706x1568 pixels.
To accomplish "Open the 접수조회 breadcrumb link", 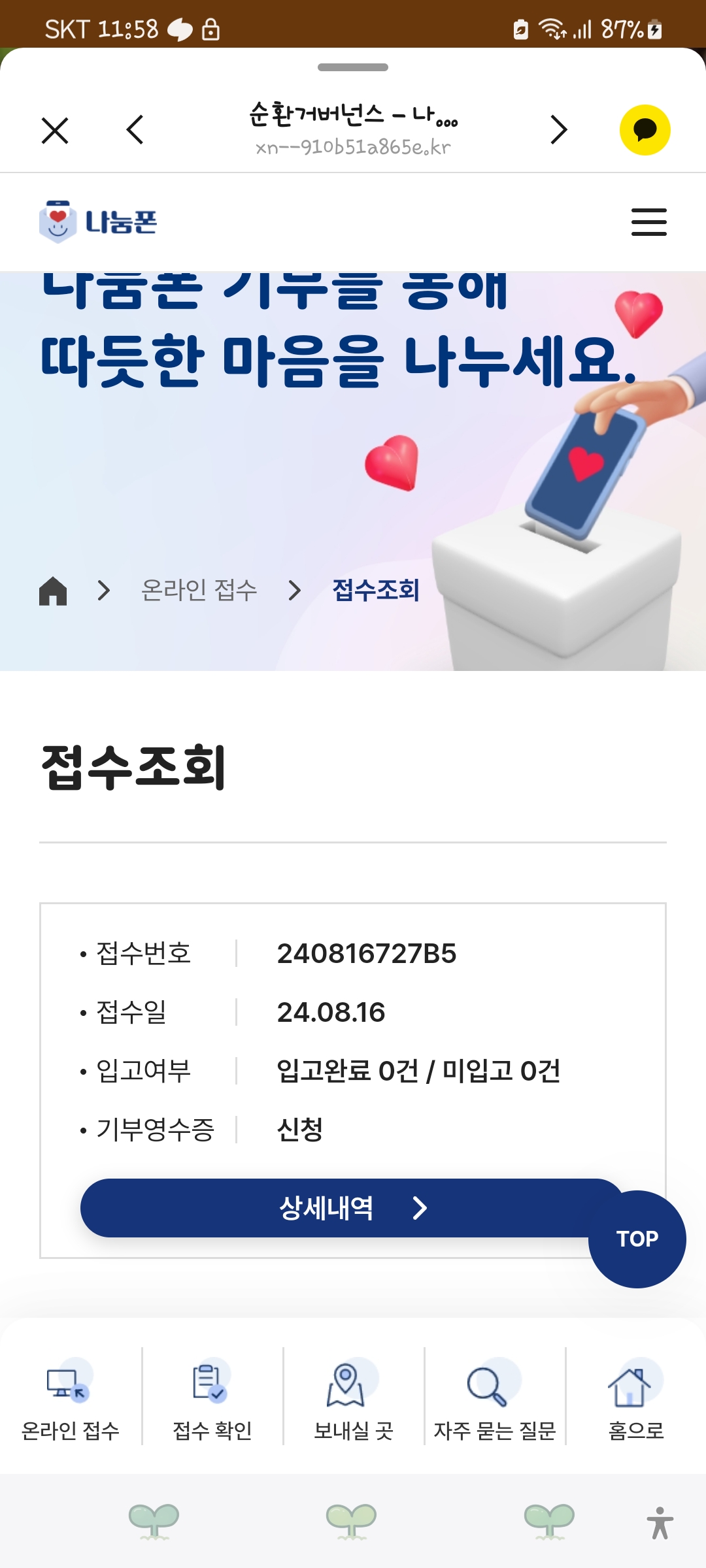I will [x=376, y=591].
